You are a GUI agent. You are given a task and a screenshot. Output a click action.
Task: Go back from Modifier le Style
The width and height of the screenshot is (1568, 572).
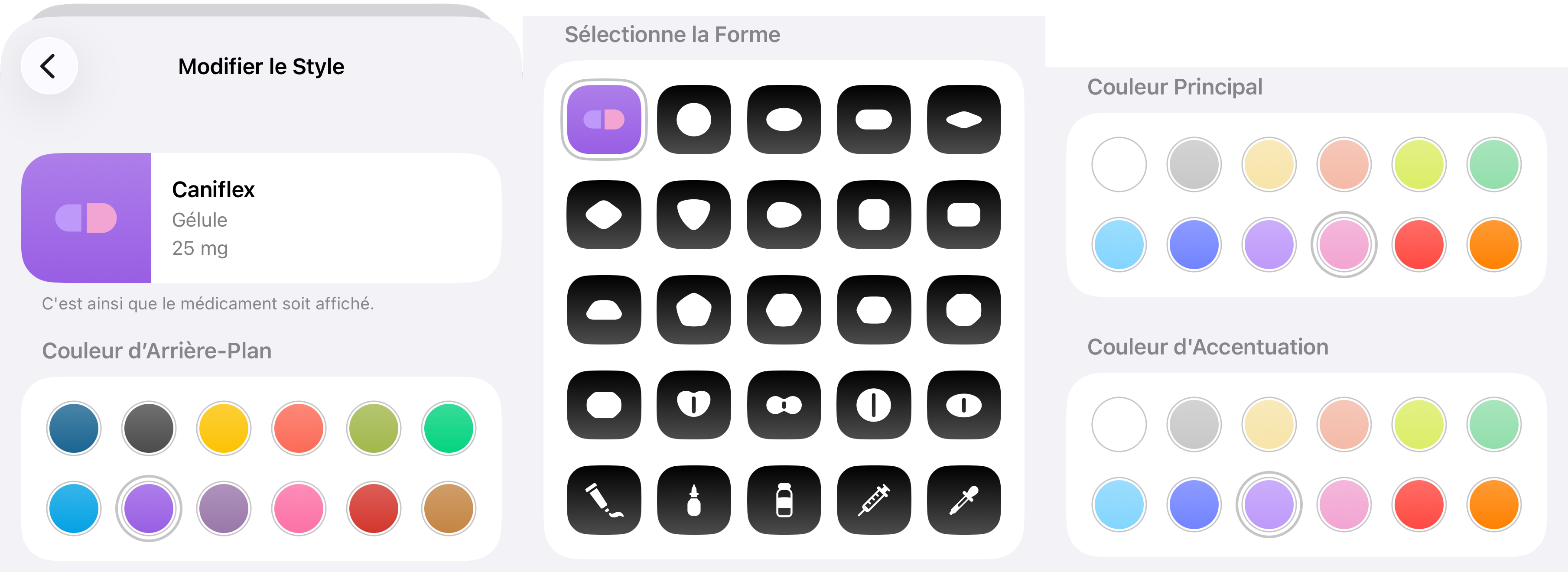pyautogui.click(x=49, y=66)
